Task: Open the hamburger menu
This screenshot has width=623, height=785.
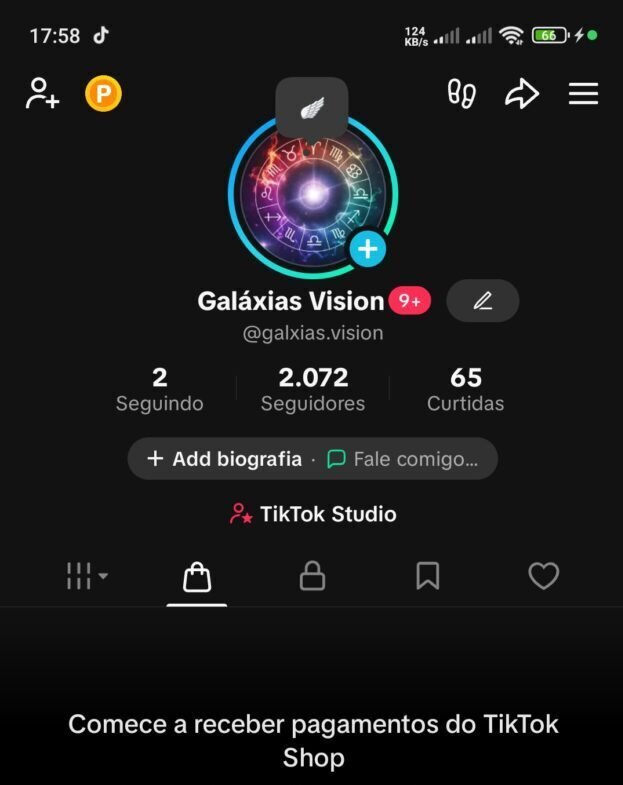Action: [x=583, y=94]
